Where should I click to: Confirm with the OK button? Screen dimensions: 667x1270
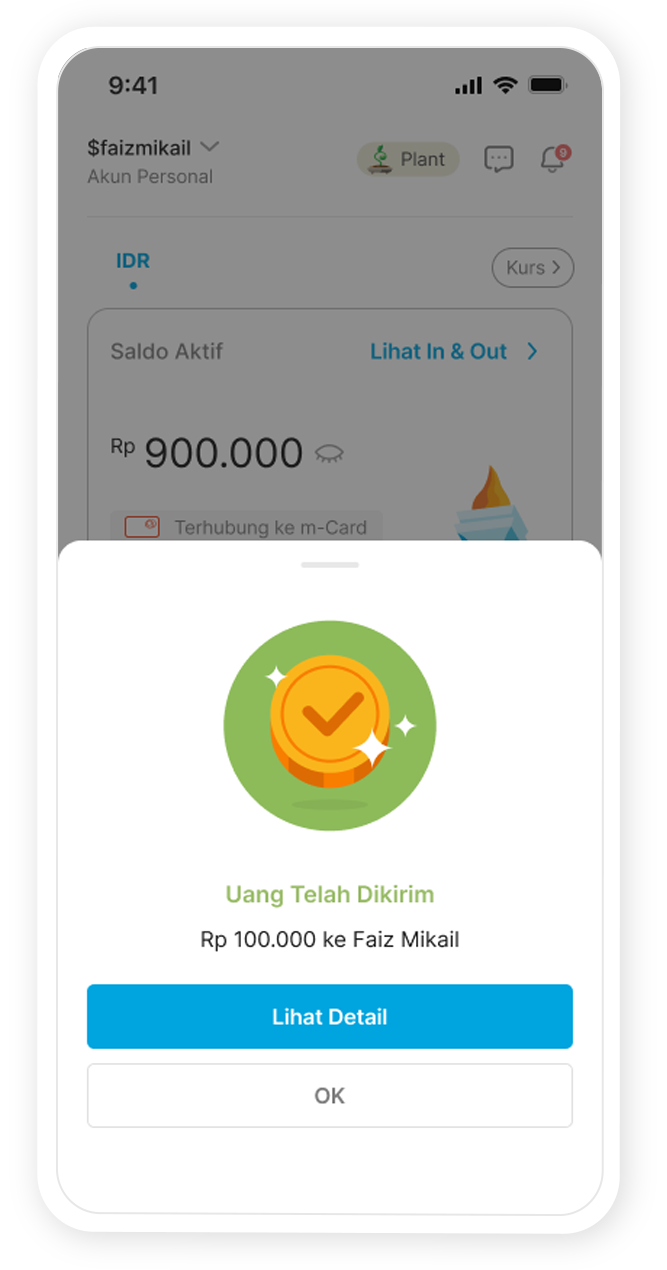point(329,1095)
